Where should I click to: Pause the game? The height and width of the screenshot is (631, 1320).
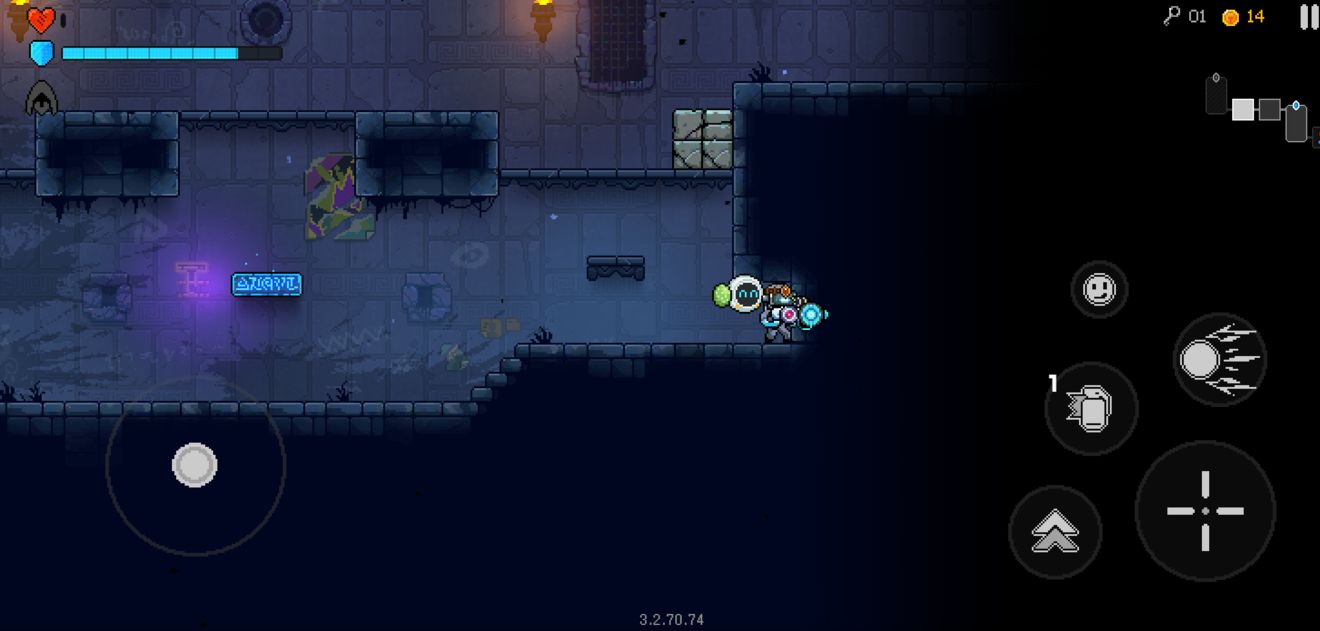point(1308,16)
